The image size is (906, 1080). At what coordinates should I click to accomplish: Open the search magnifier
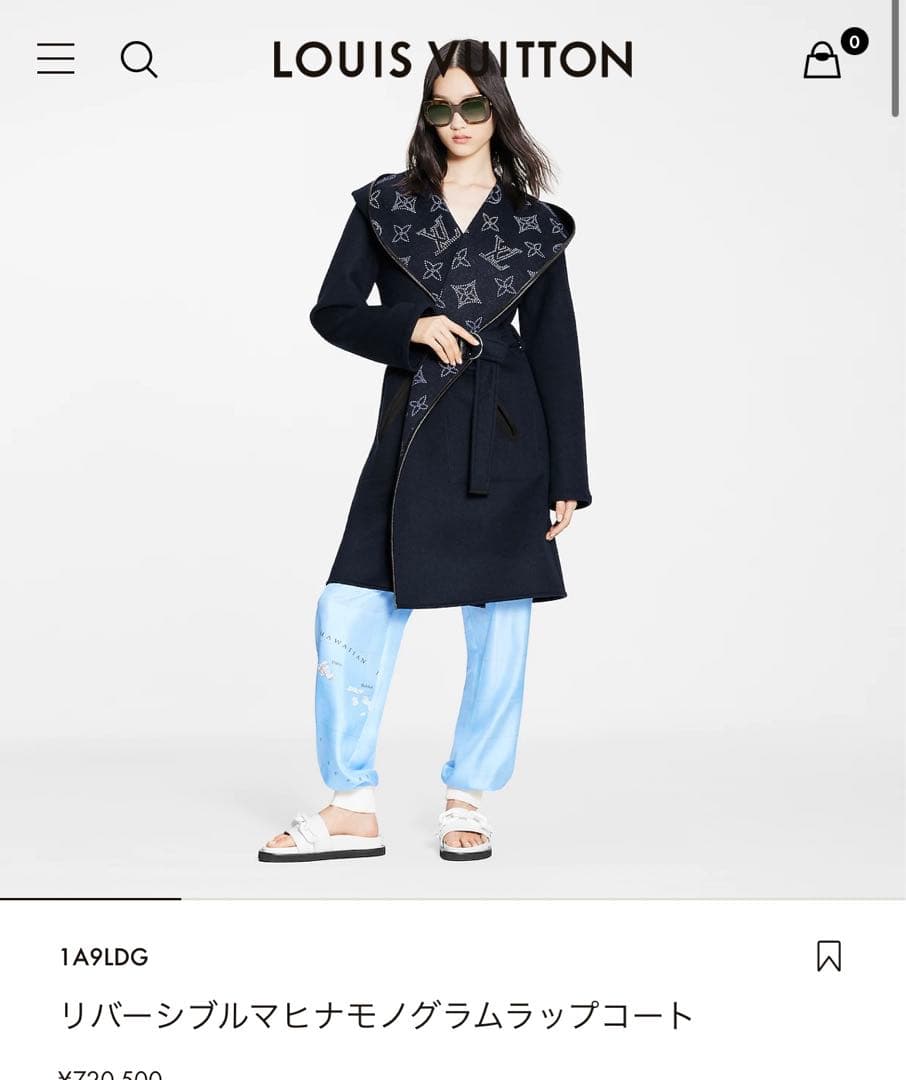point(139,59)
